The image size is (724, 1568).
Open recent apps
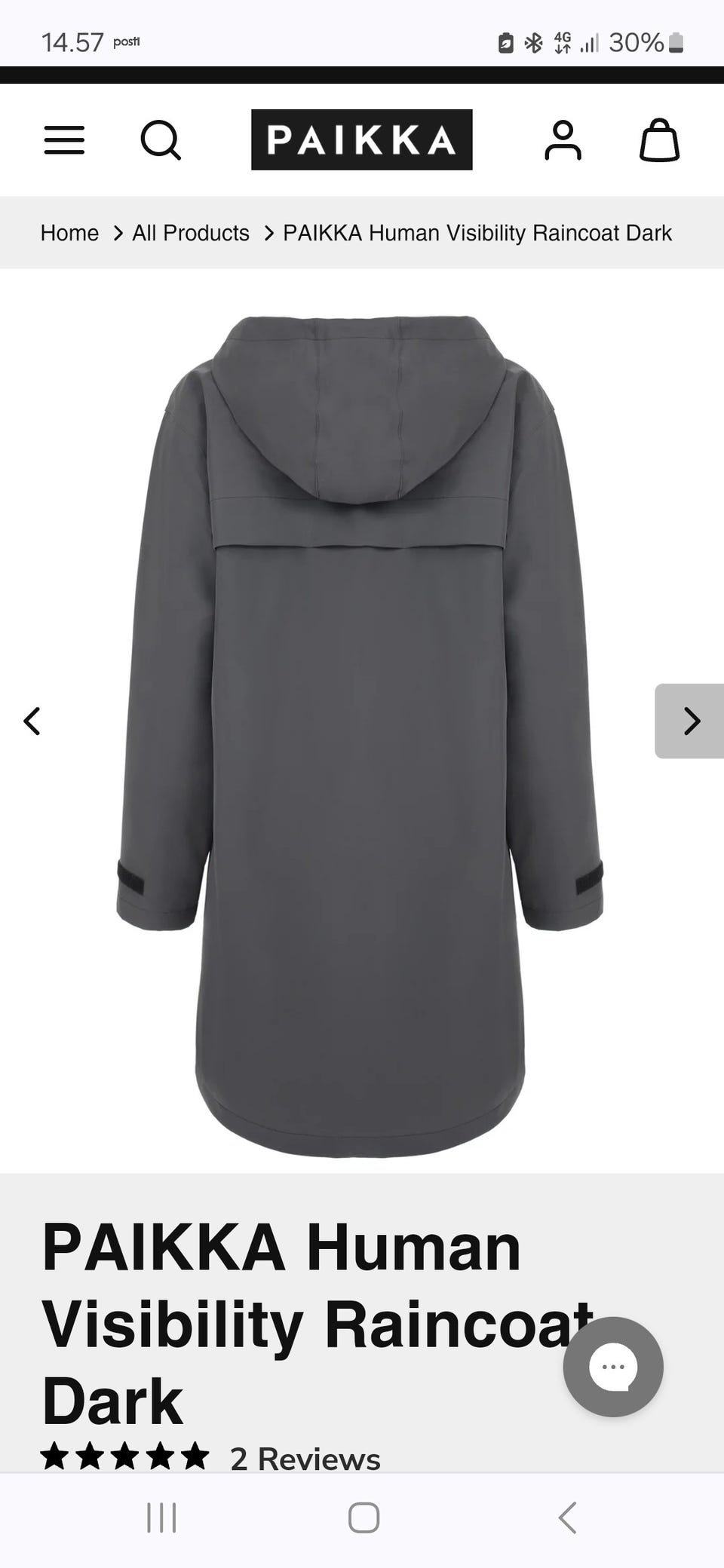[x=161, y=1517]
